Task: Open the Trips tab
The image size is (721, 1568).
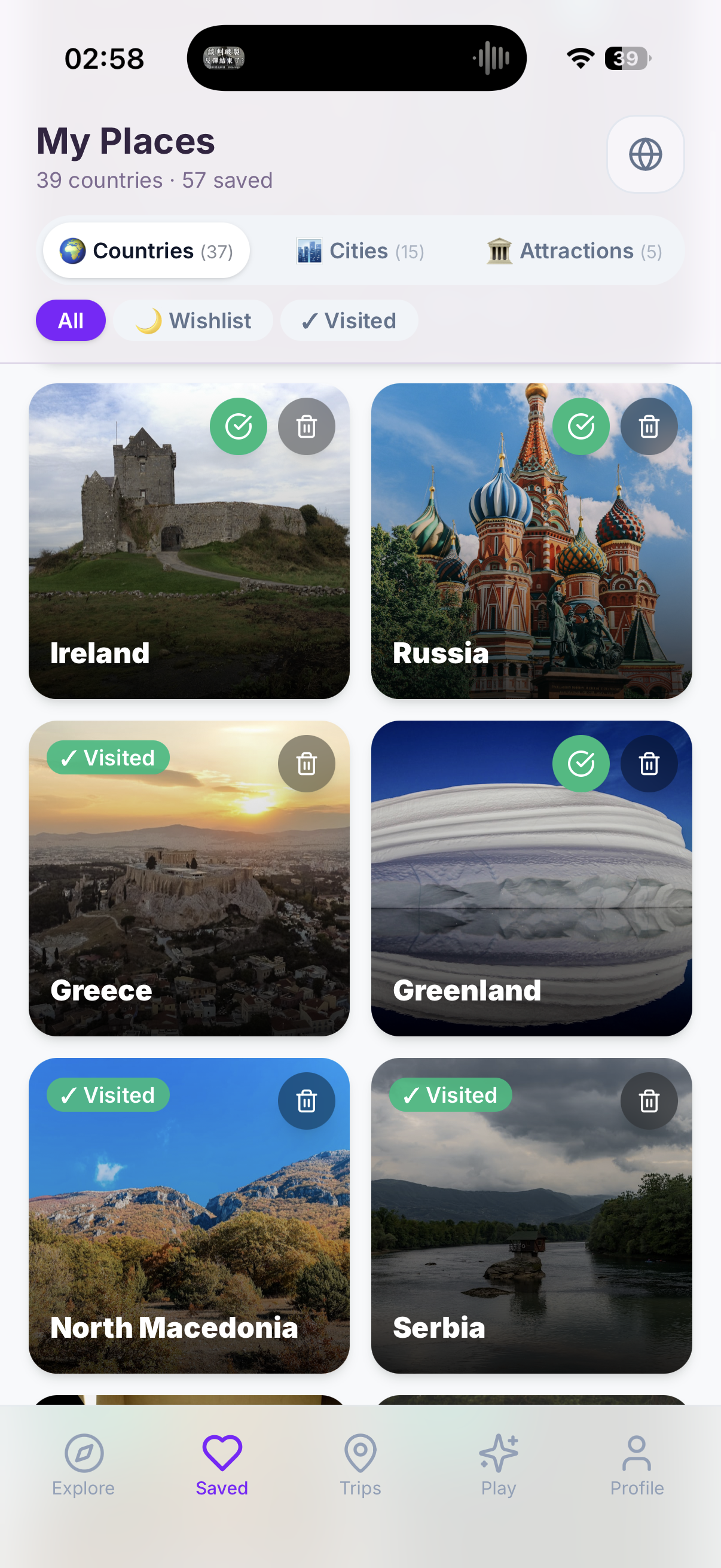Action: 360,1465
